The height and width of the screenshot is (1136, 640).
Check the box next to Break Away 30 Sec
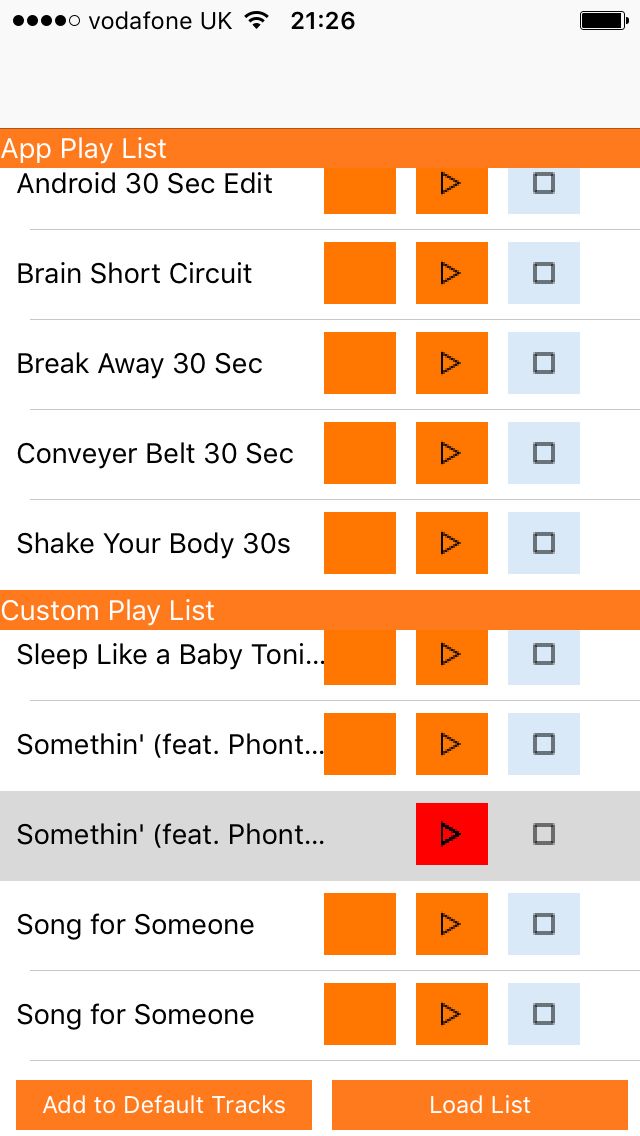click(543, 363)
